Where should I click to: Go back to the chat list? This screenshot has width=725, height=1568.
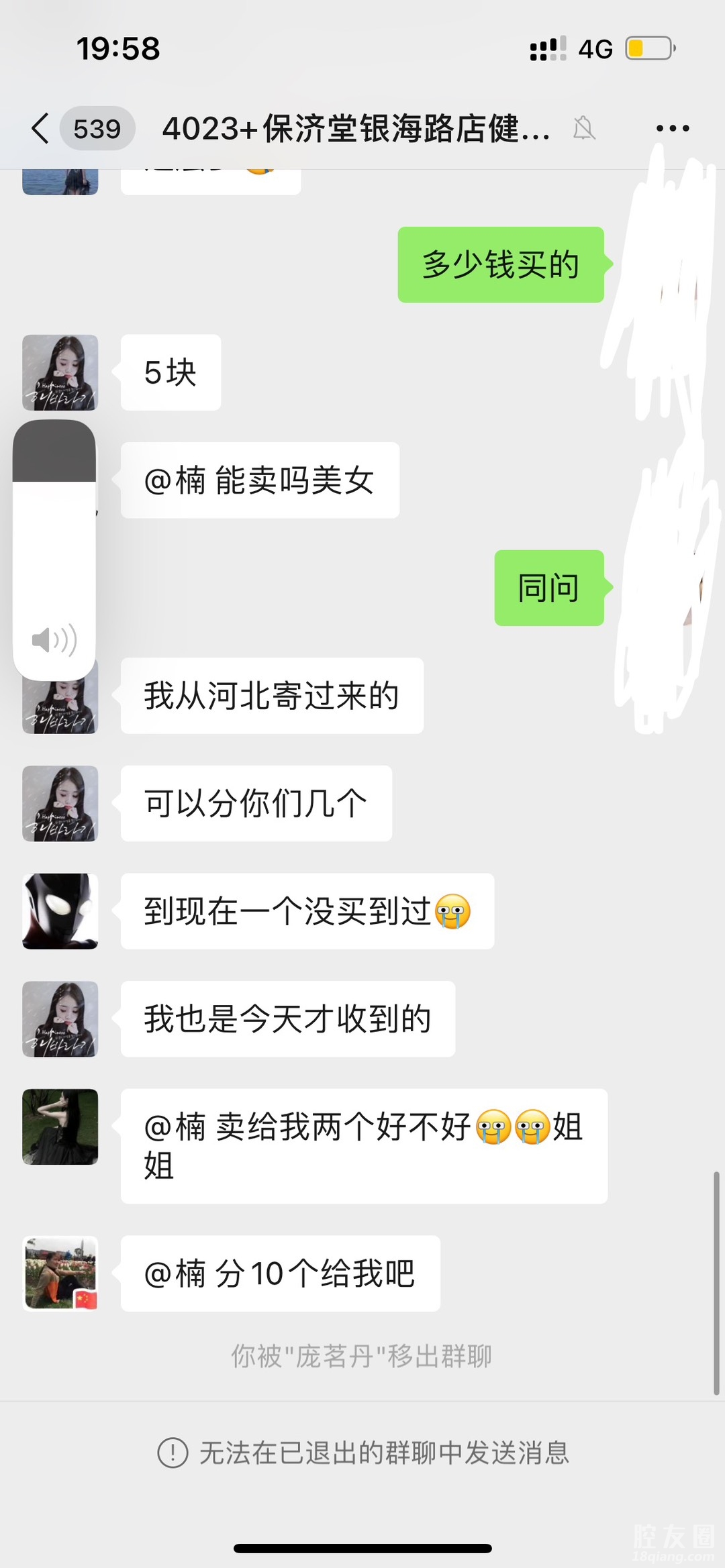click(40, 128)
